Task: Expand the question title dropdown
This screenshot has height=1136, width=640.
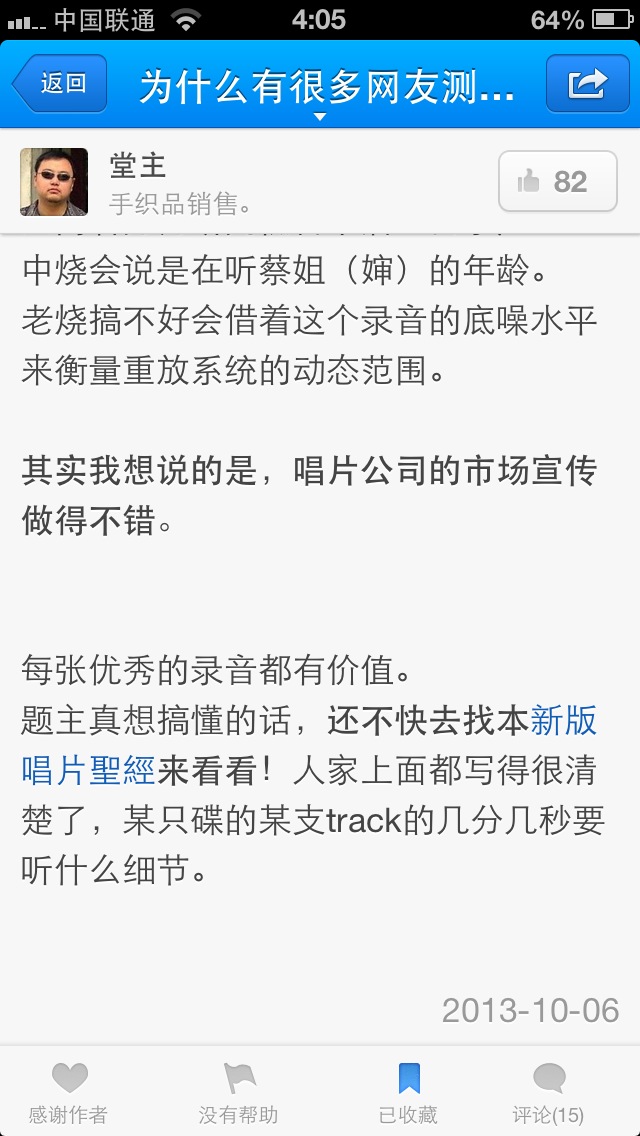Action: (320, 116)
